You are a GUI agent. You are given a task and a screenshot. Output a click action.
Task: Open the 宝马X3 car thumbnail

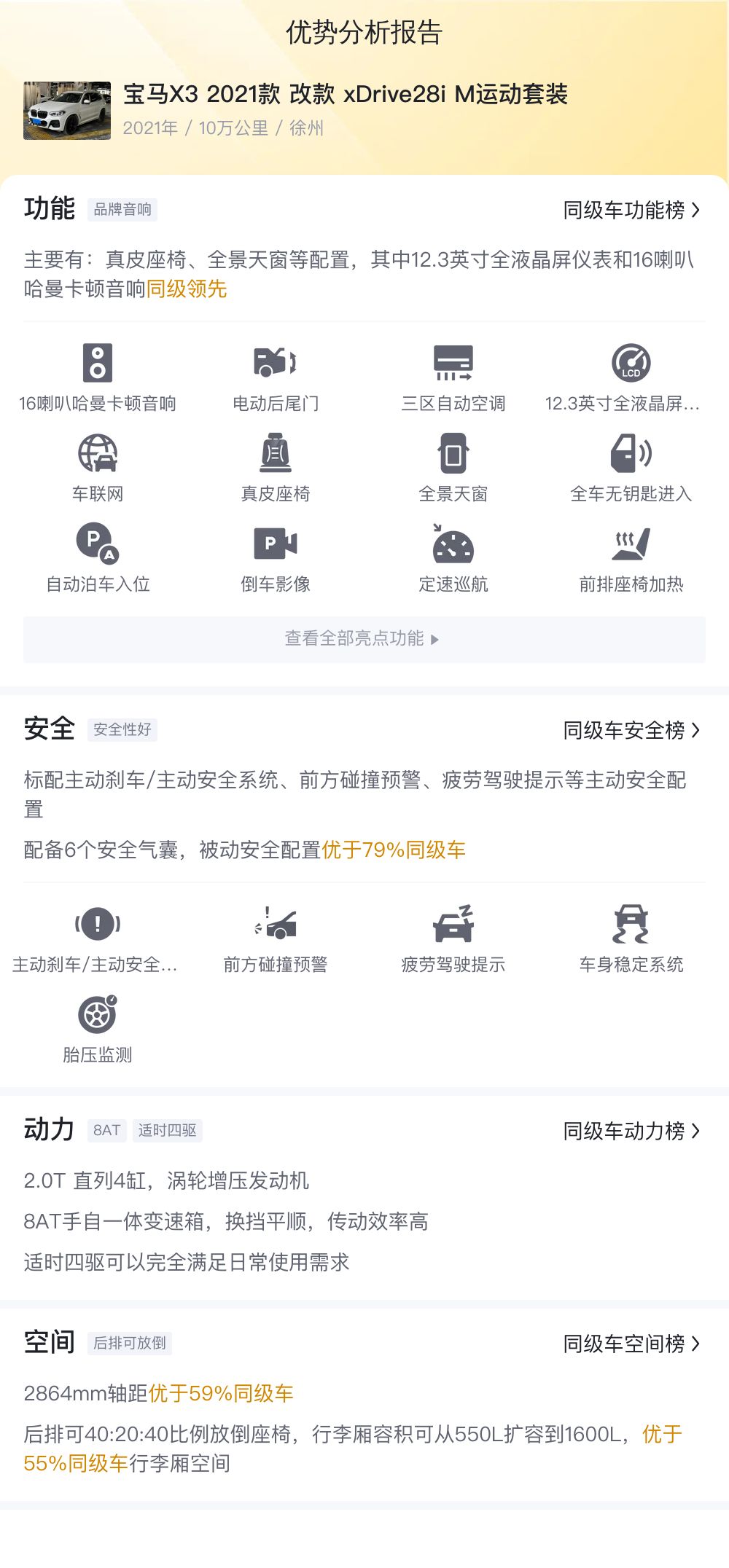[x=67, y=110]
